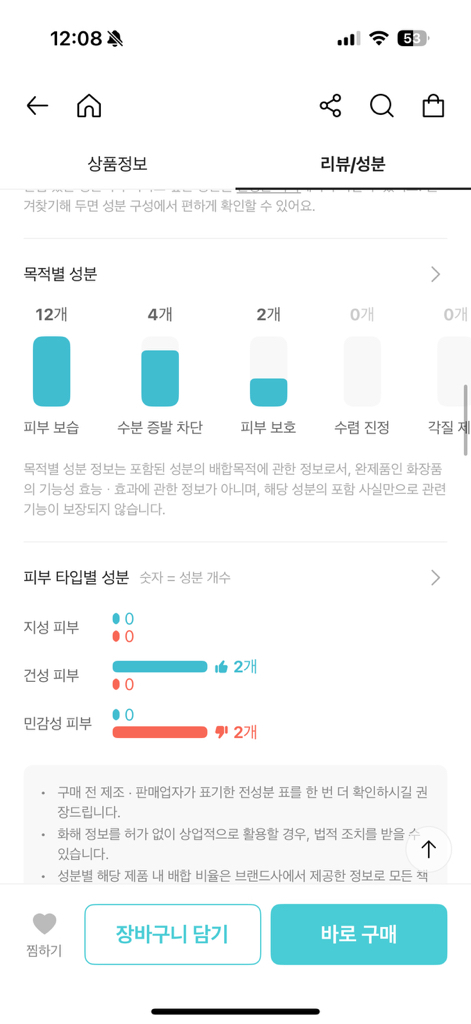Expand the 피부 타입별 성분 chevron
Viewport: 471px width, 1024px height.
tap(436, 578)
